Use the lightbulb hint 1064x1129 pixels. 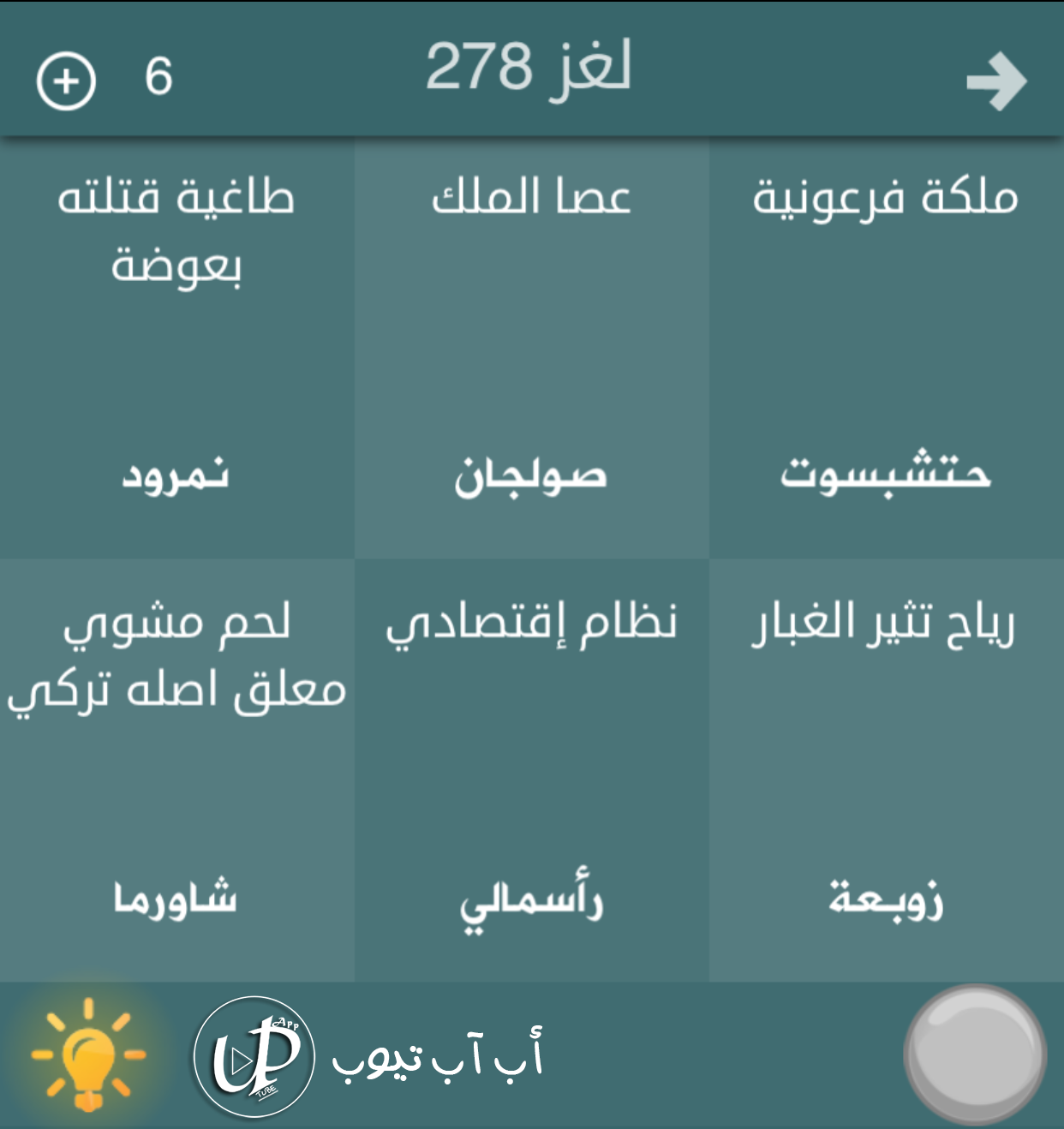point(88,1055)
